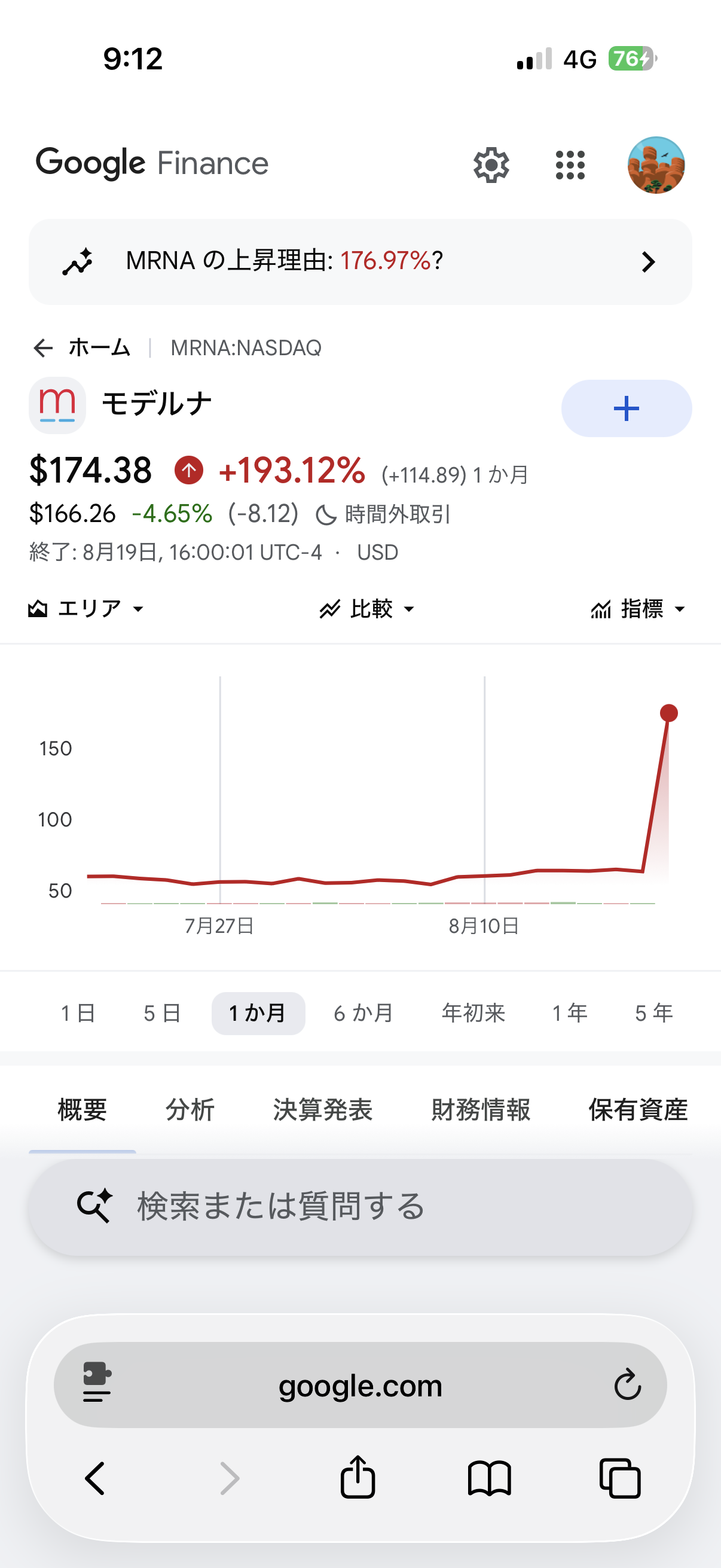The width and height of the screenshot is (721, 1568).
Task: Open the settings gear icon
Action: tap(491, 165)
